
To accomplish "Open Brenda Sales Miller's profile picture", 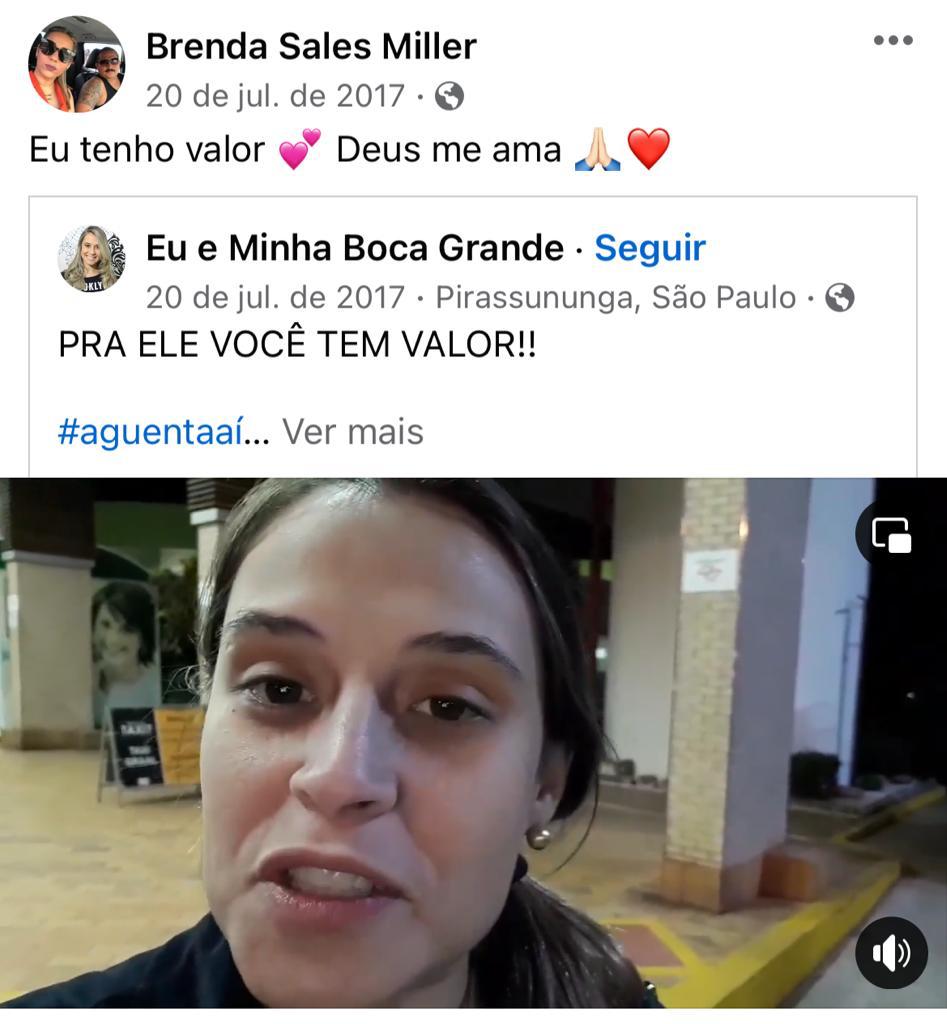I will click(x=76, y=65).
